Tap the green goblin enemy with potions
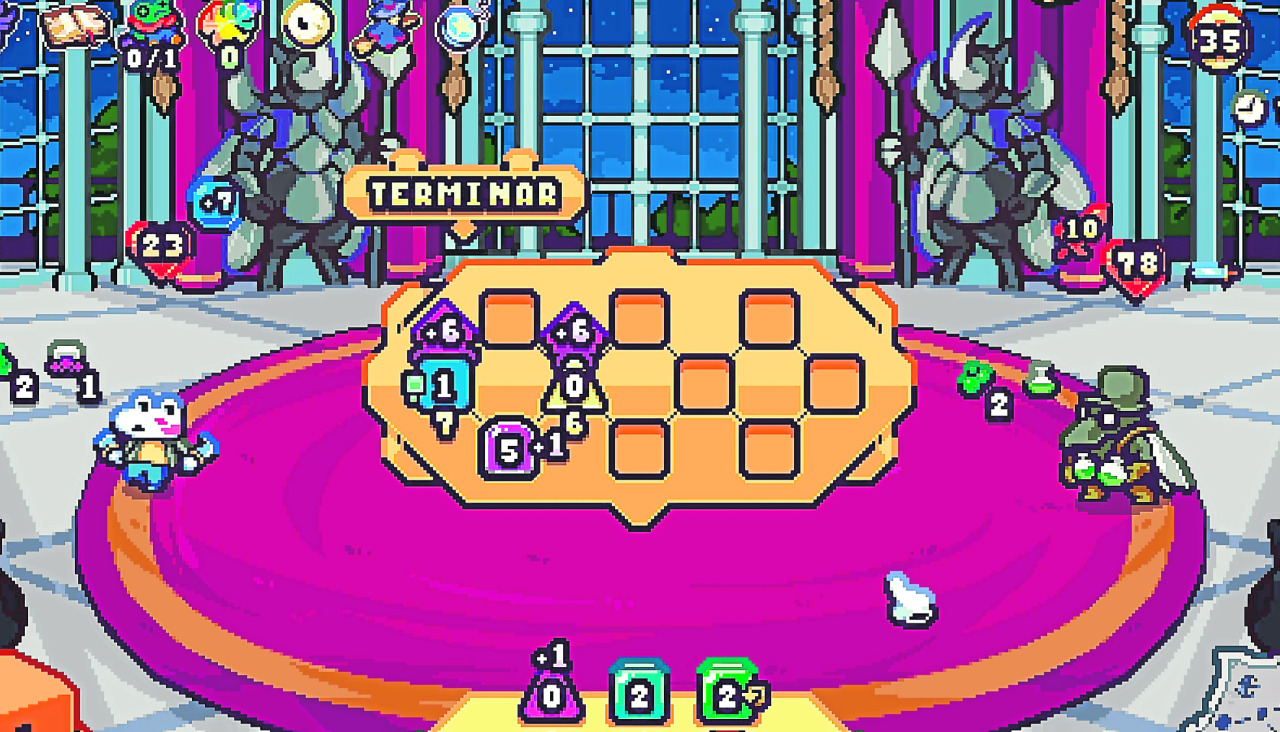 click(x=1117, y=440)
